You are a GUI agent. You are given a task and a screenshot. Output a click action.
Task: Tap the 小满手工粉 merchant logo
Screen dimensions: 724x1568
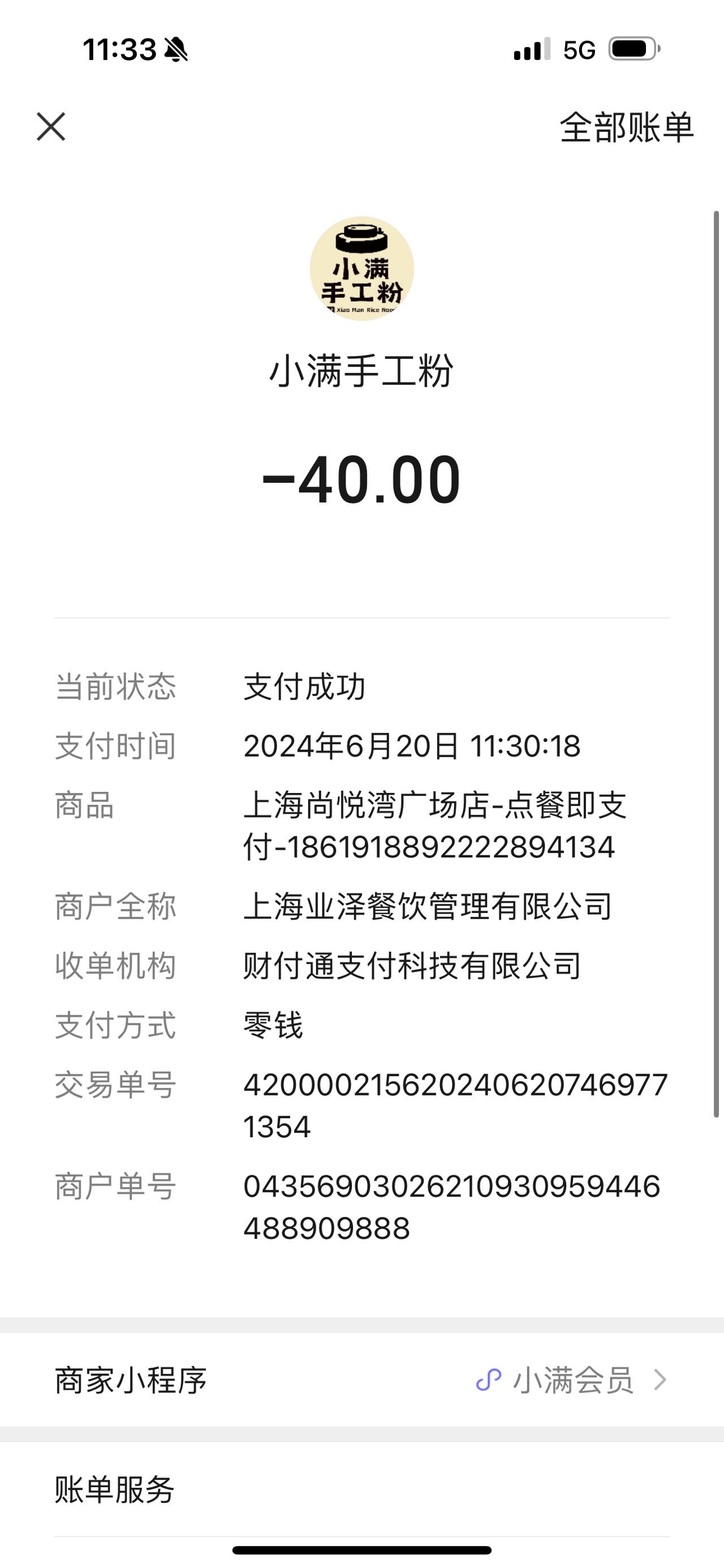click(361, 268)
